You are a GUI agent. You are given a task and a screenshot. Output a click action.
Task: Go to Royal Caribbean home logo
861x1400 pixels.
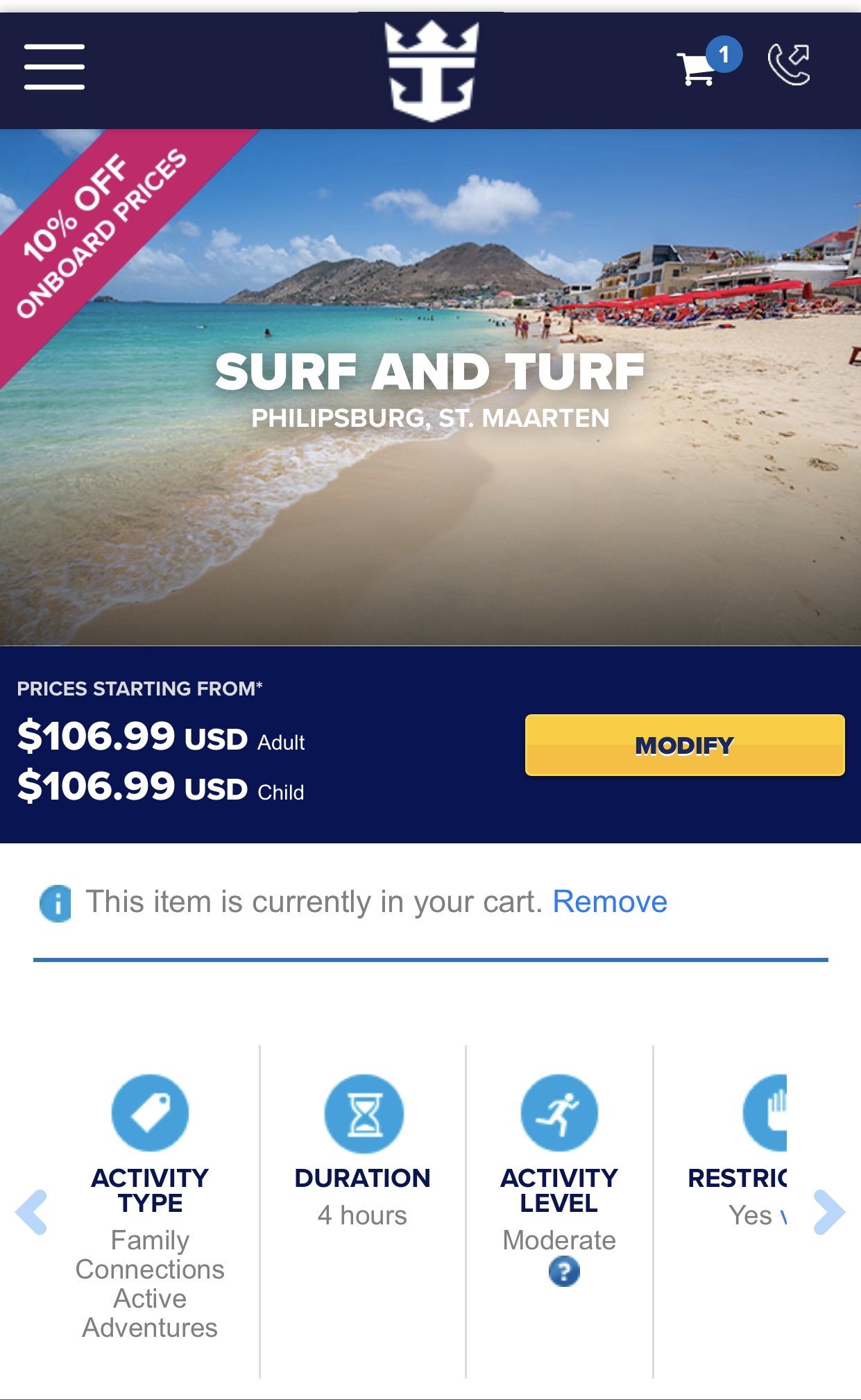[432, 70]
